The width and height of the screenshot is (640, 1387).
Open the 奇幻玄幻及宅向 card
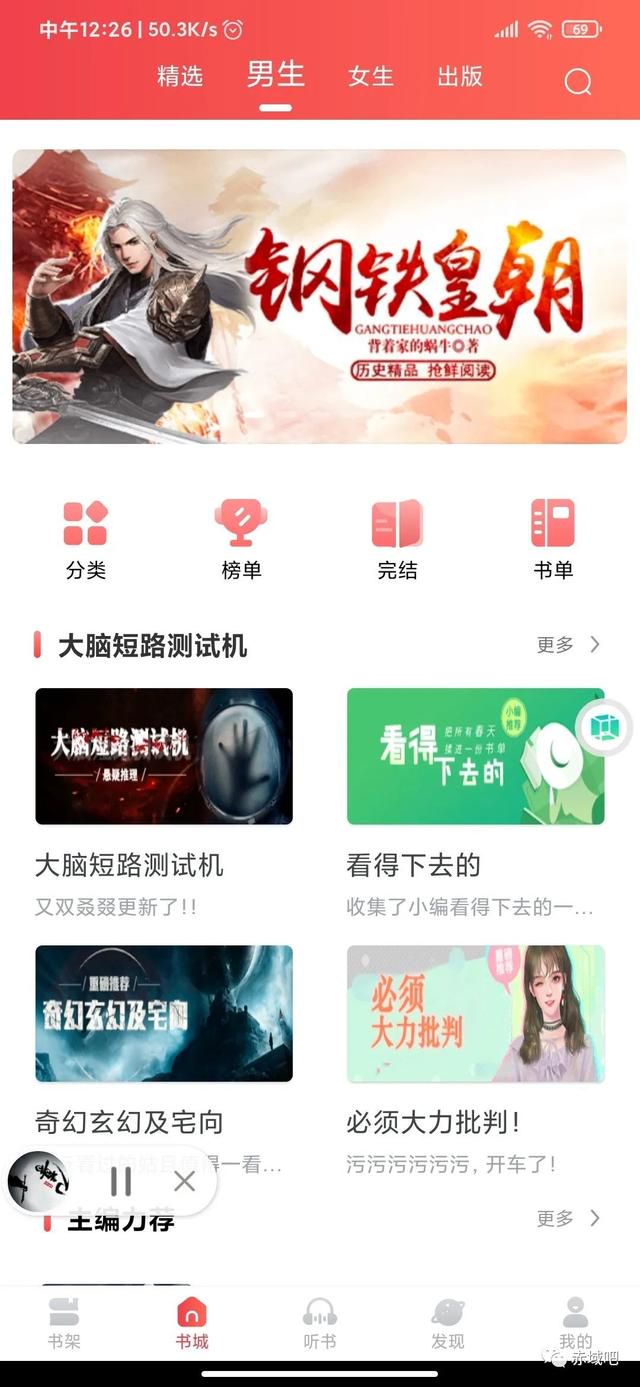click(x=164, y=1013)
